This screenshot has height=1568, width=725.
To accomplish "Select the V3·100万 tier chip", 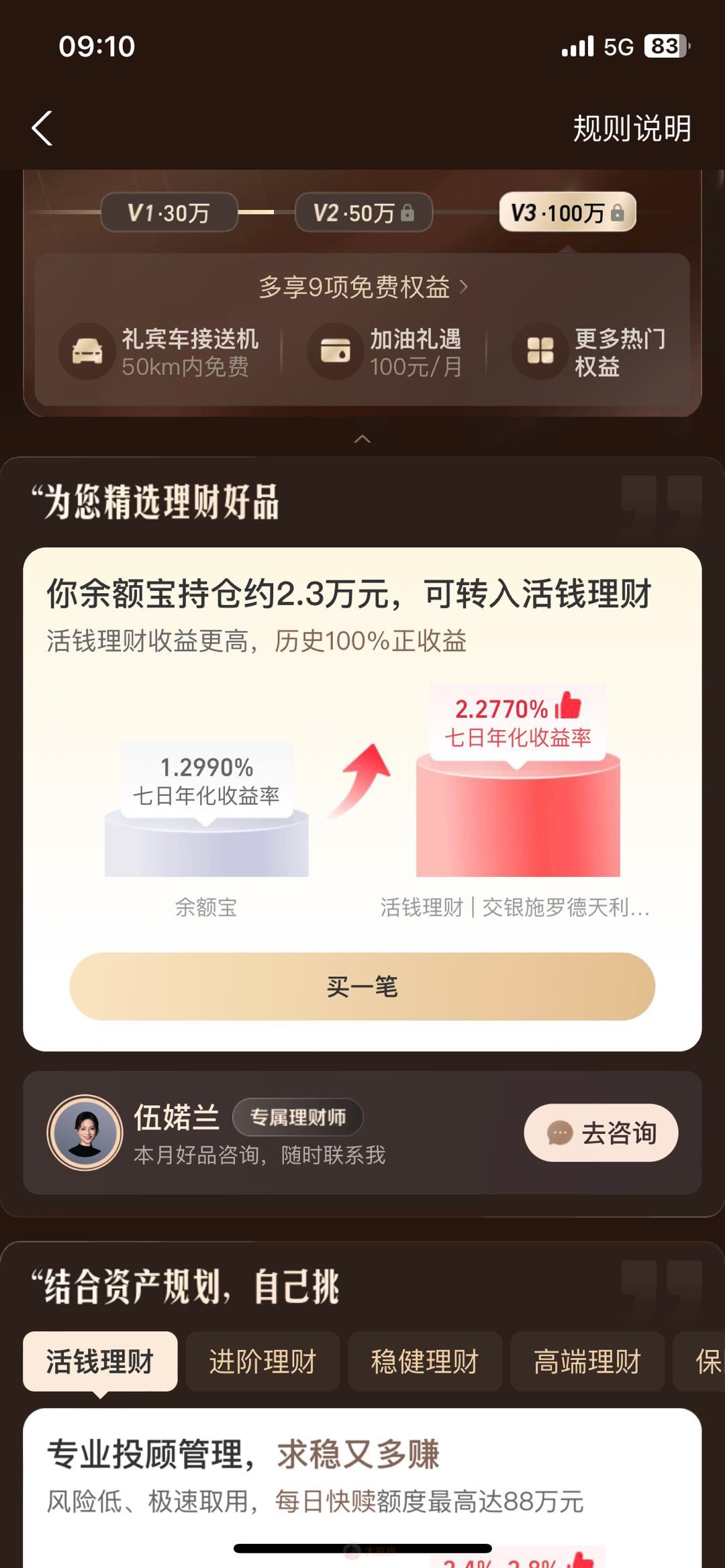I will [567, 213].
